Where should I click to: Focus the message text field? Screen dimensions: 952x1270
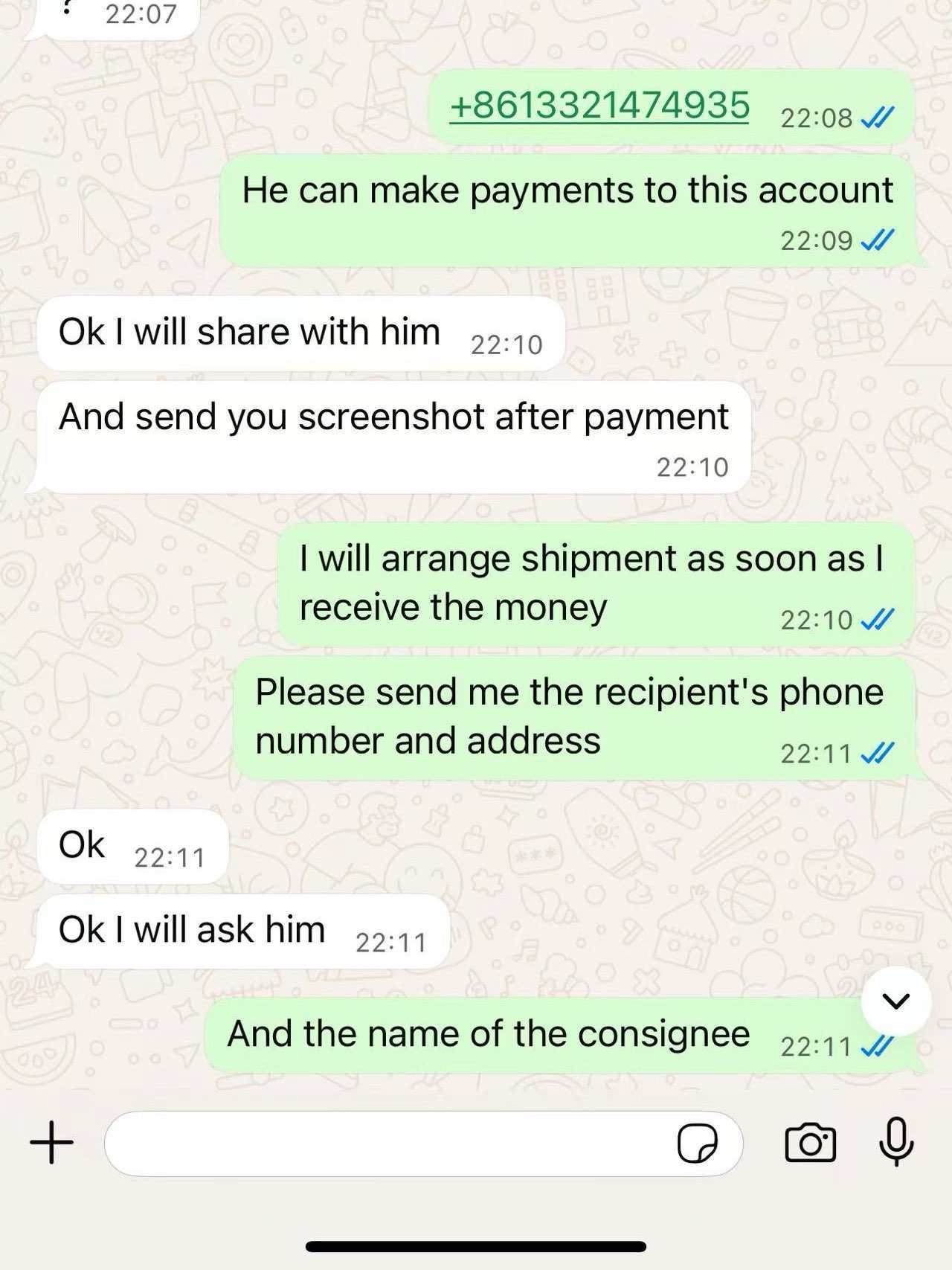[387, 1144]
